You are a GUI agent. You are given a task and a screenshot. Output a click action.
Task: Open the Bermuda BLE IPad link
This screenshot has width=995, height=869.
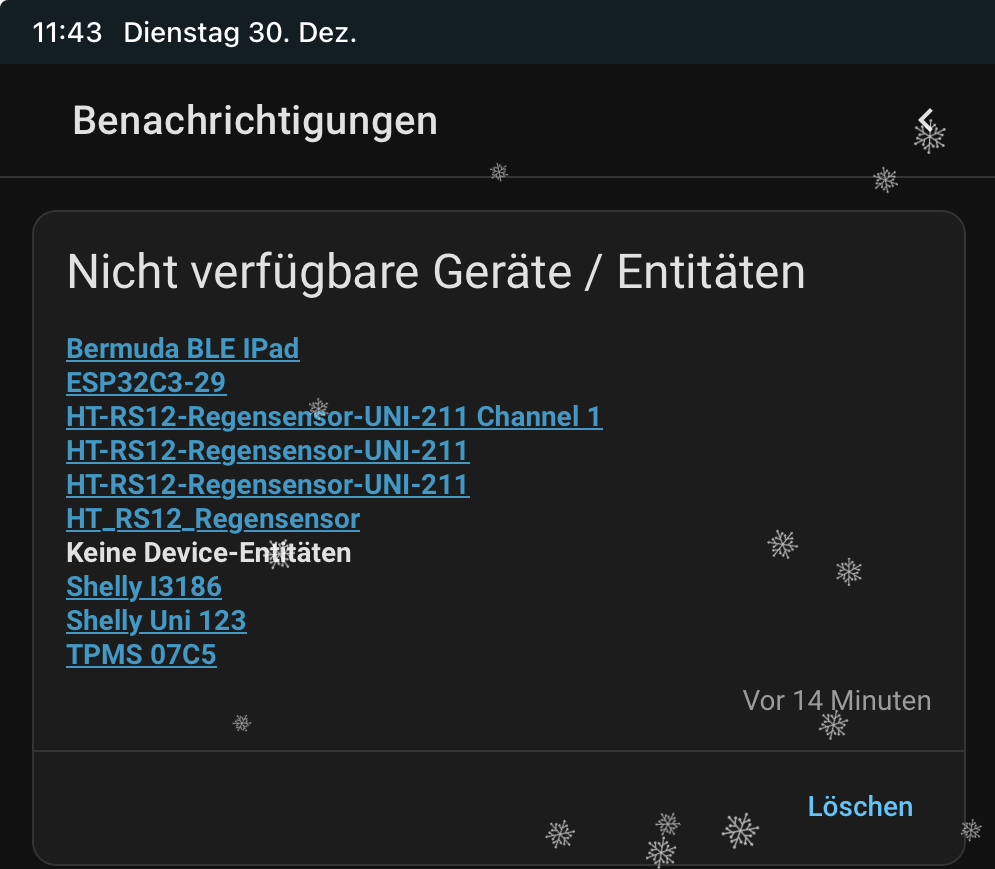click(182, 349)
